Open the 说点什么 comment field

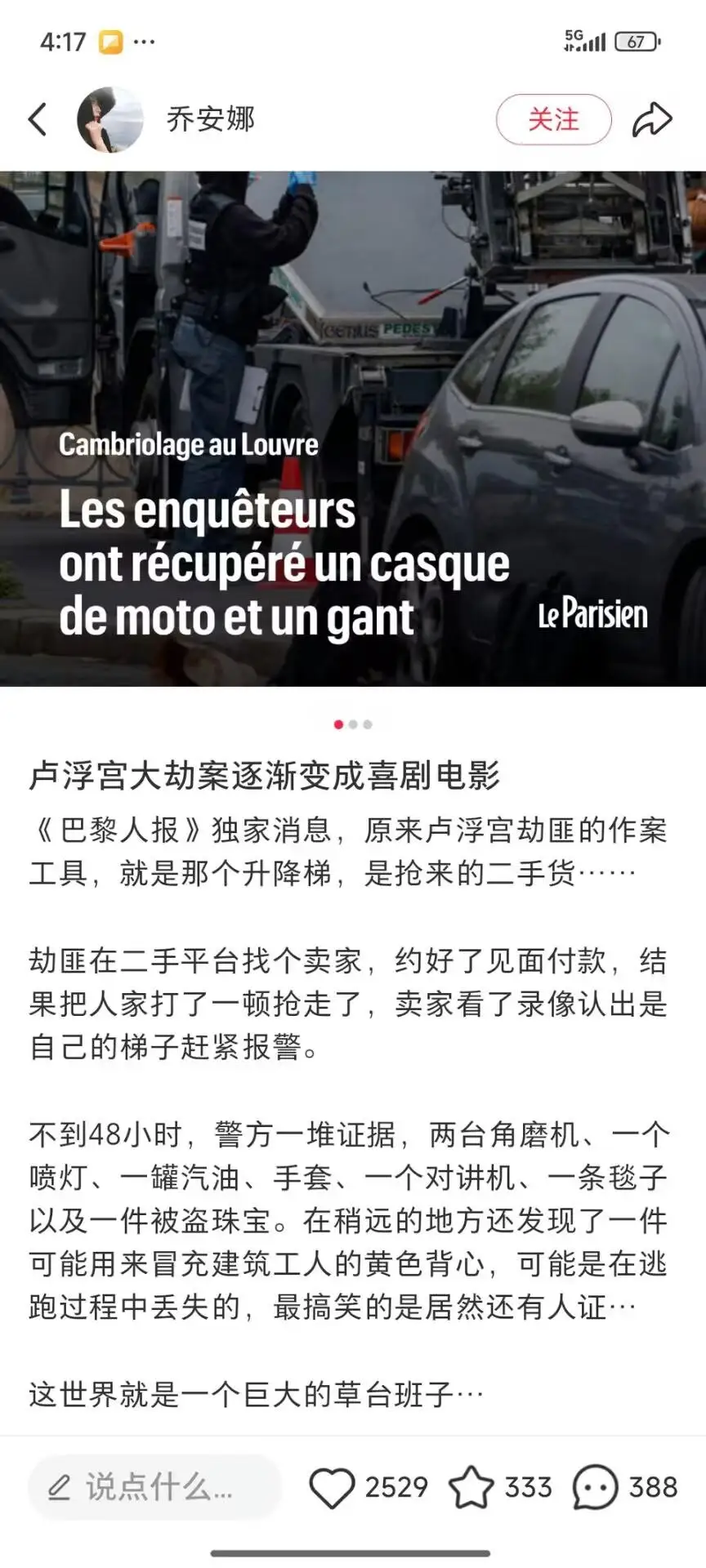pyautogui.click(x=155, y=1486)
